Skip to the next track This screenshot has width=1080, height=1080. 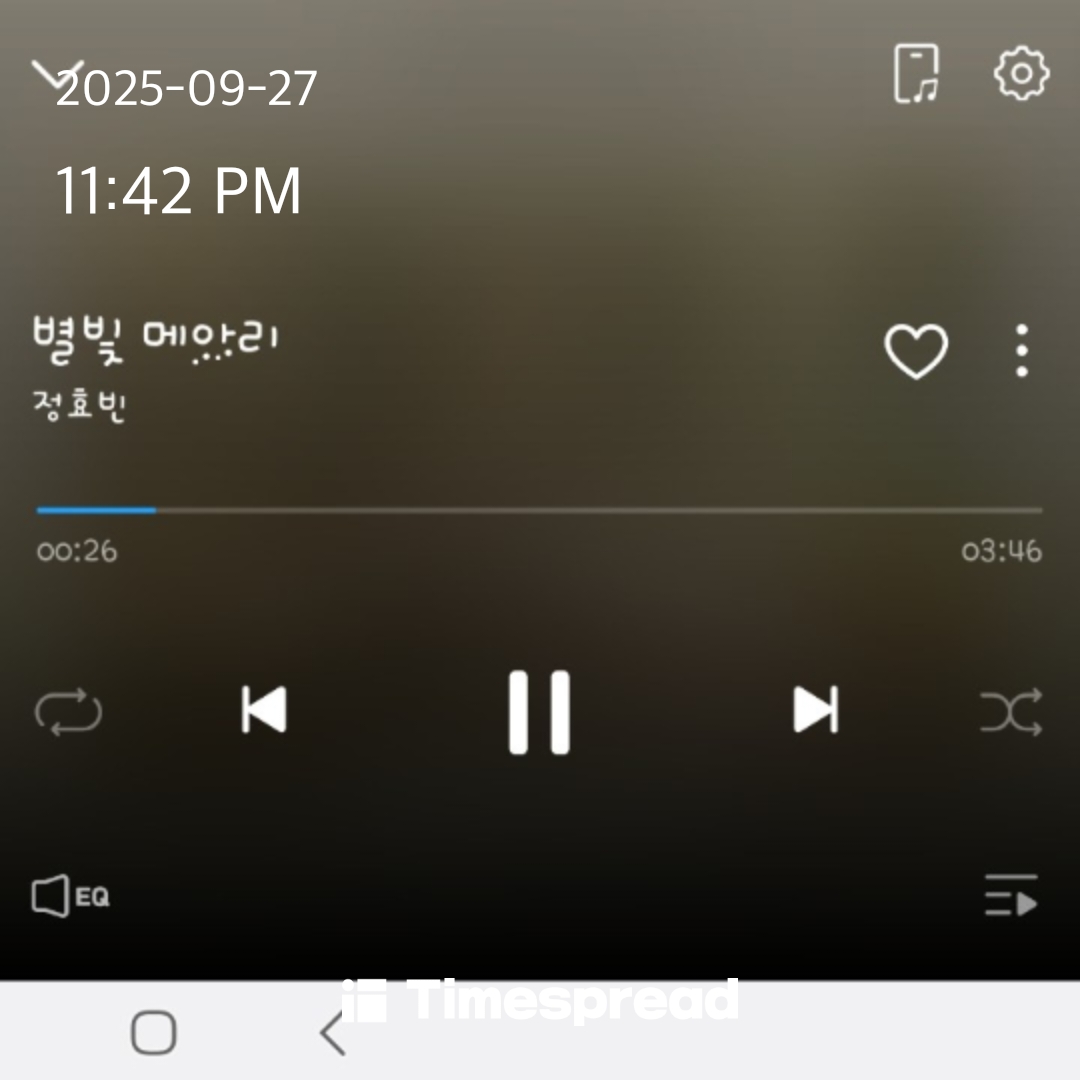click(x=815, y=710)
